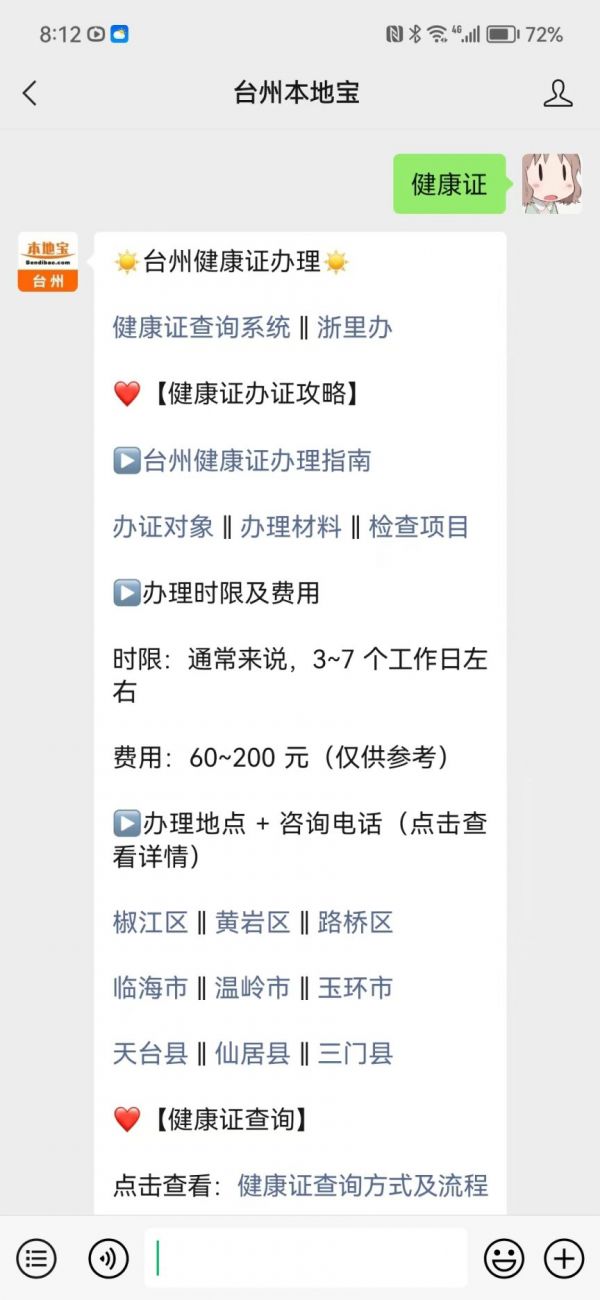Switch to voice input mode

pyautogui.click(x=109, y=1258)
